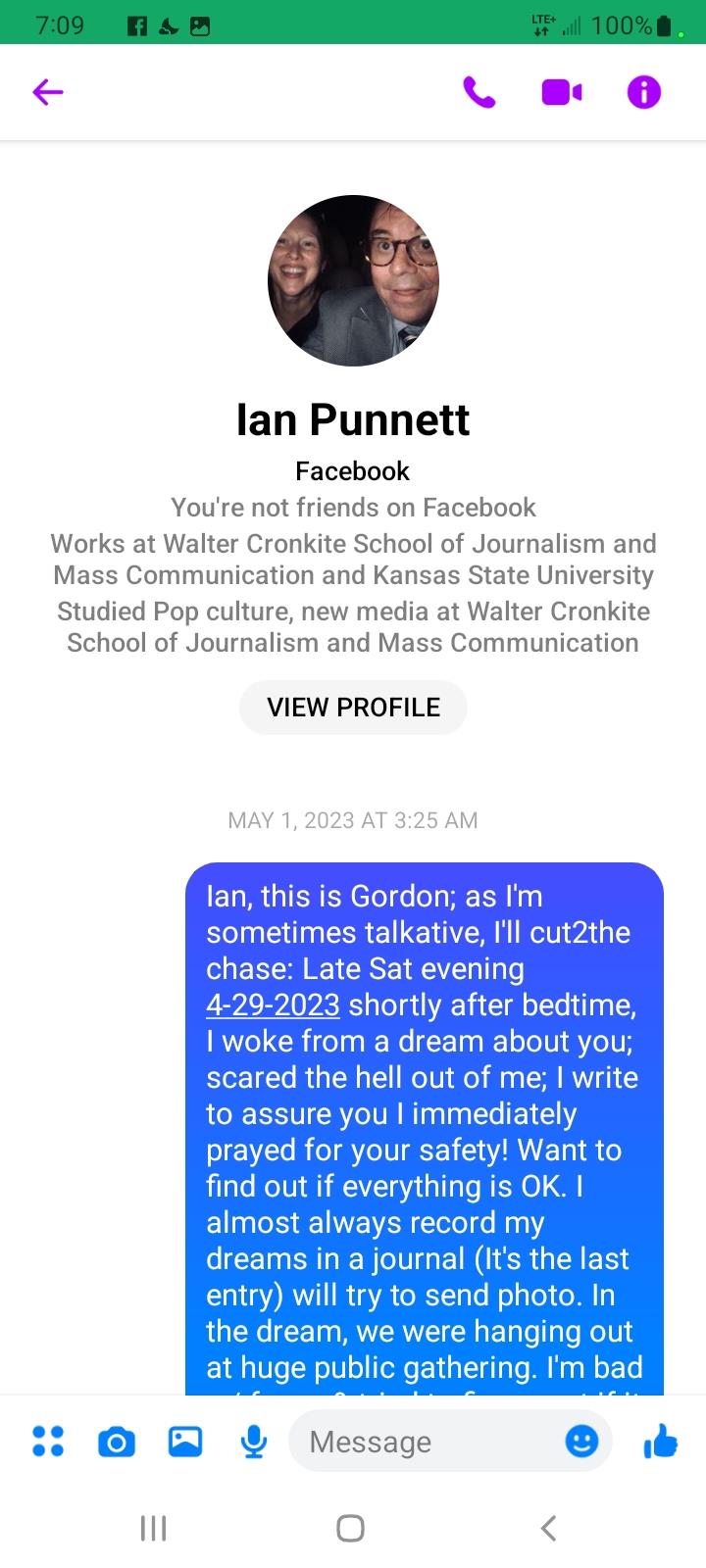
Task: Tap Ian Punnett's profile picture
Action: tap(353, 280)
